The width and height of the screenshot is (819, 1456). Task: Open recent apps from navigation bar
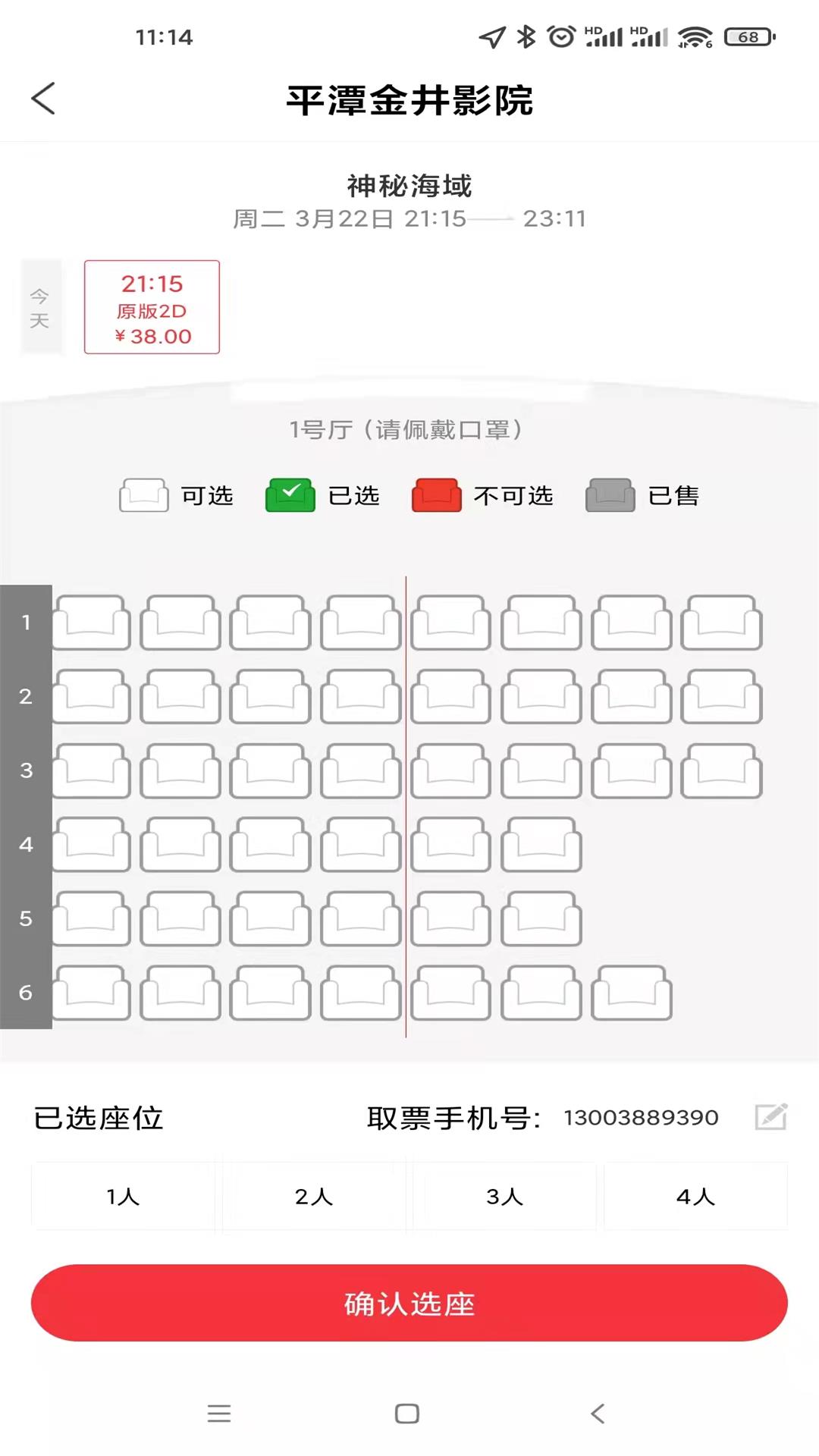[219, 1414]
